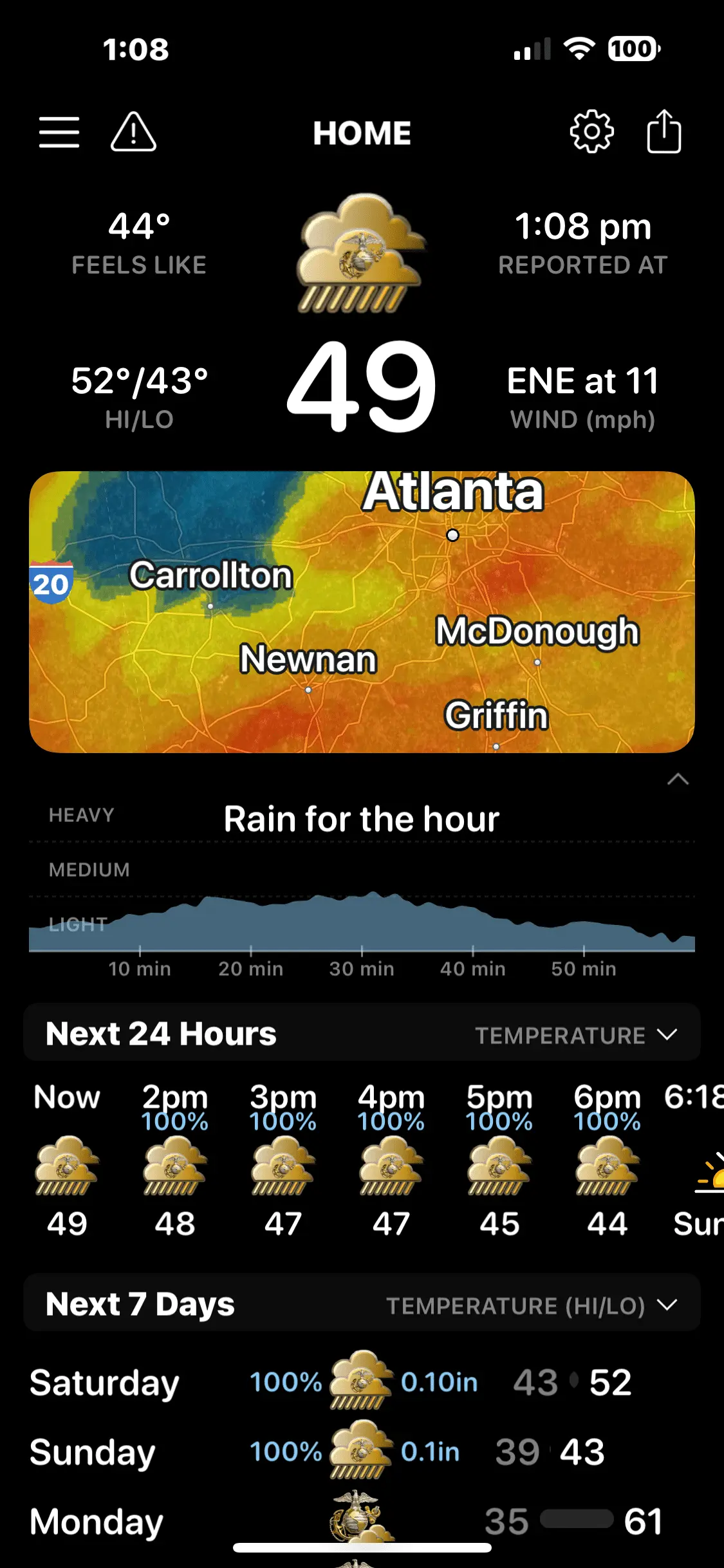Collapse the Rain for the hour chart
The width and height of the screenshot is (724, 1568).
tap(678, 780)
